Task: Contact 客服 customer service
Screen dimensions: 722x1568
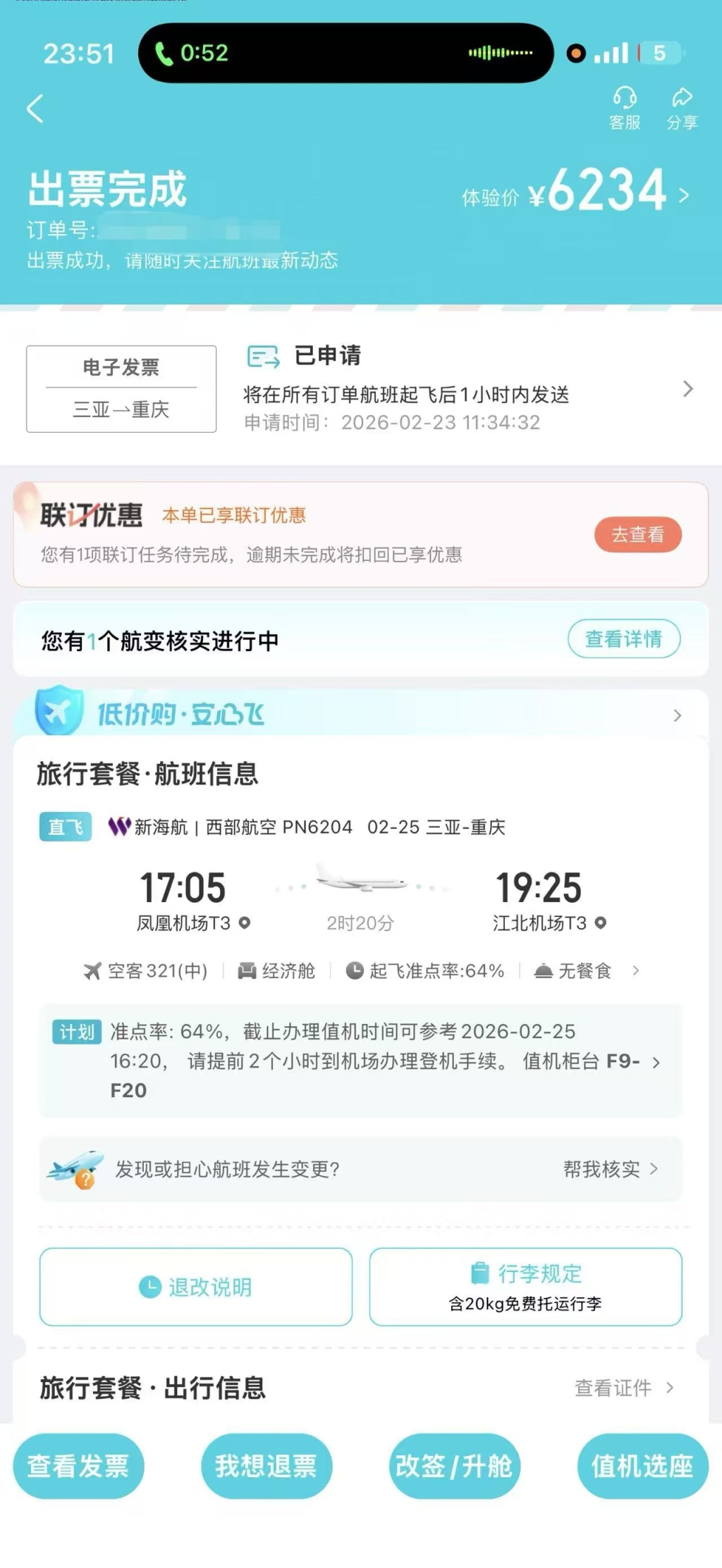Action: [x=625, y=108]
